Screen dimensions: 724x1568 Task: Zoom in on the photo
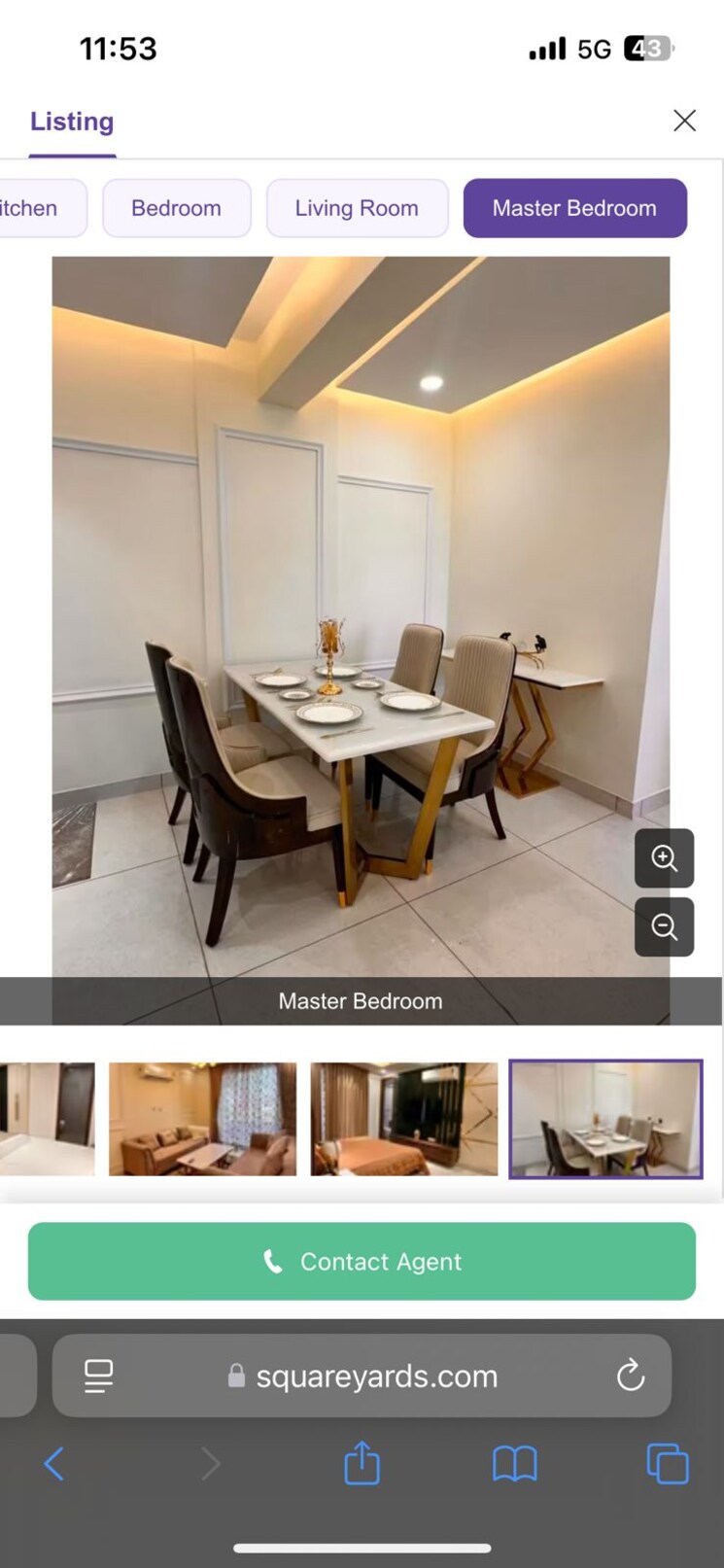coord(664,857)
